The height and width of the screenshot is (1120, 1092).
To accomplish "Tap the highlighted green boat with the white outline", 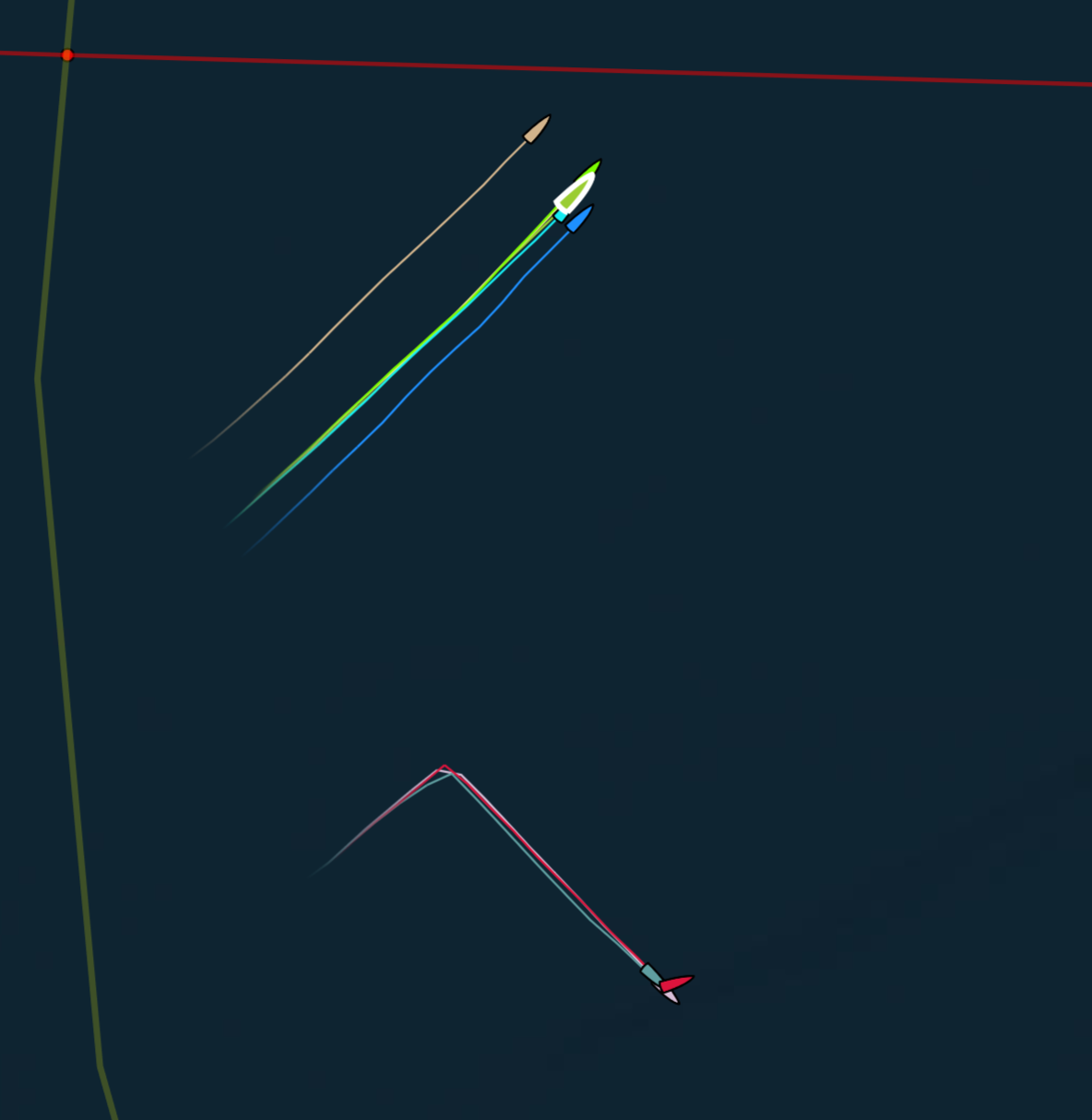I will [x=574, y=194].
